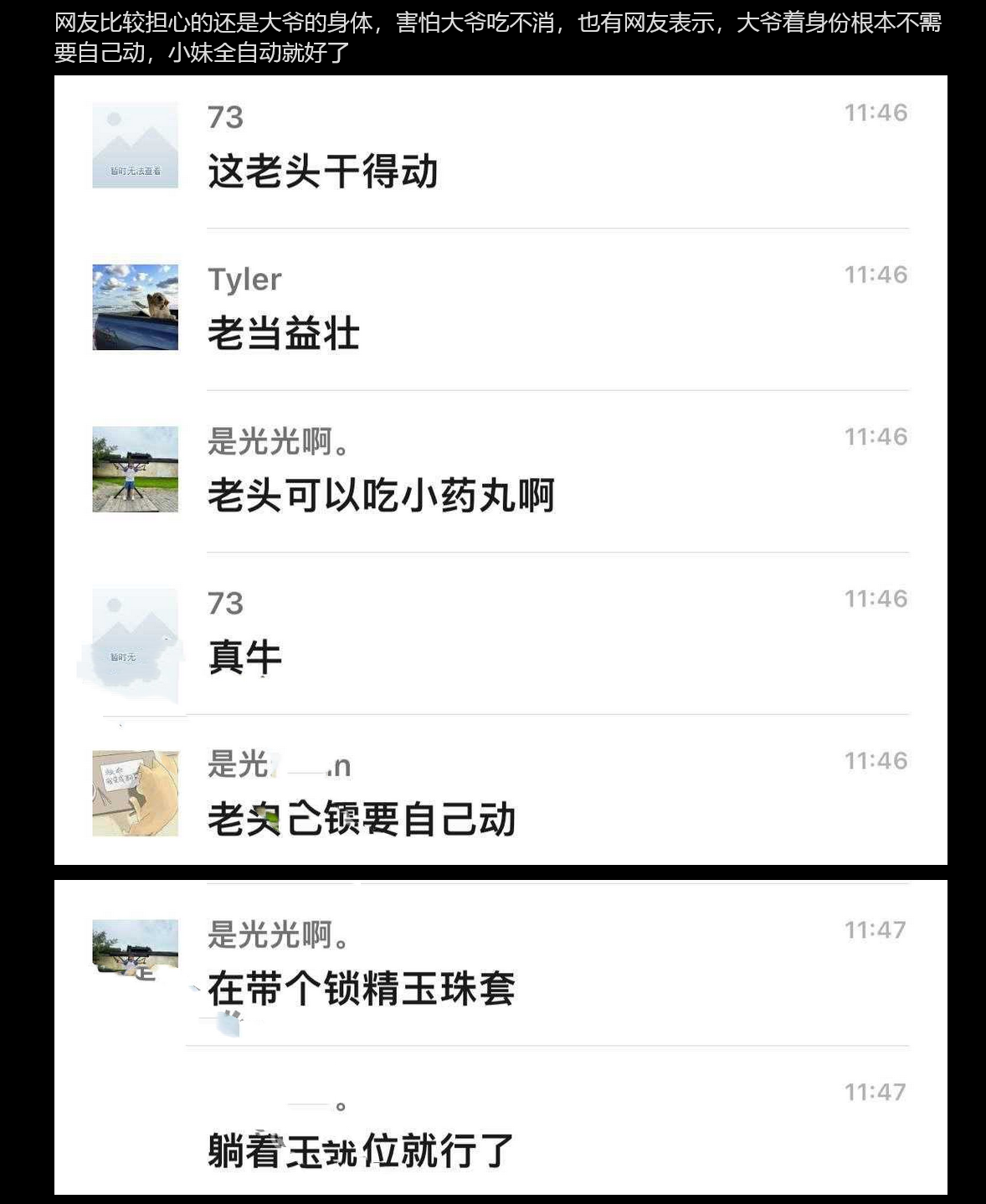The height and width of the screenshot is (1204, 986).
Task: Click the 11:46 timestamp beside Tyler's message
Action: click(x=876, y=272)
